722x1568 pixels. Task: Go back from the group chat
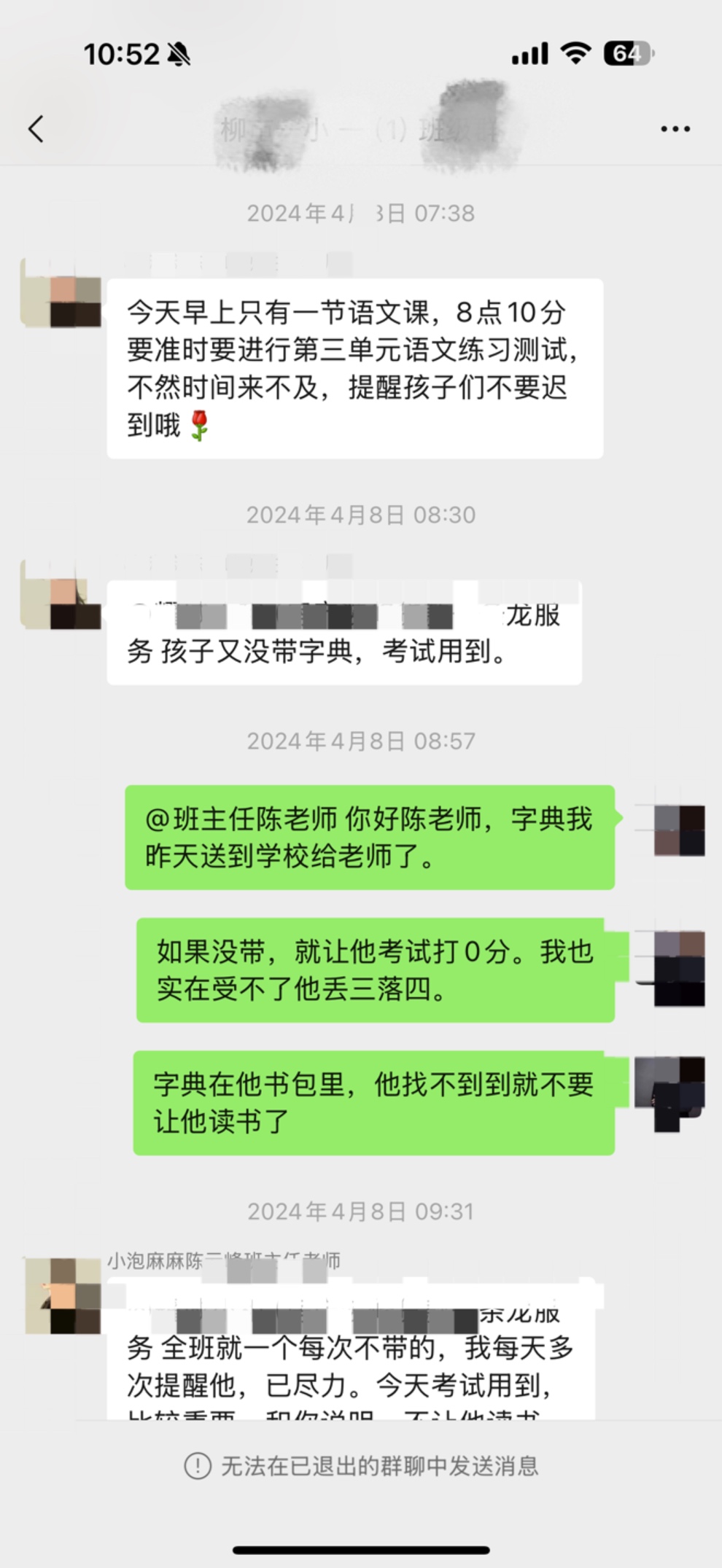(x=36, y=129)
